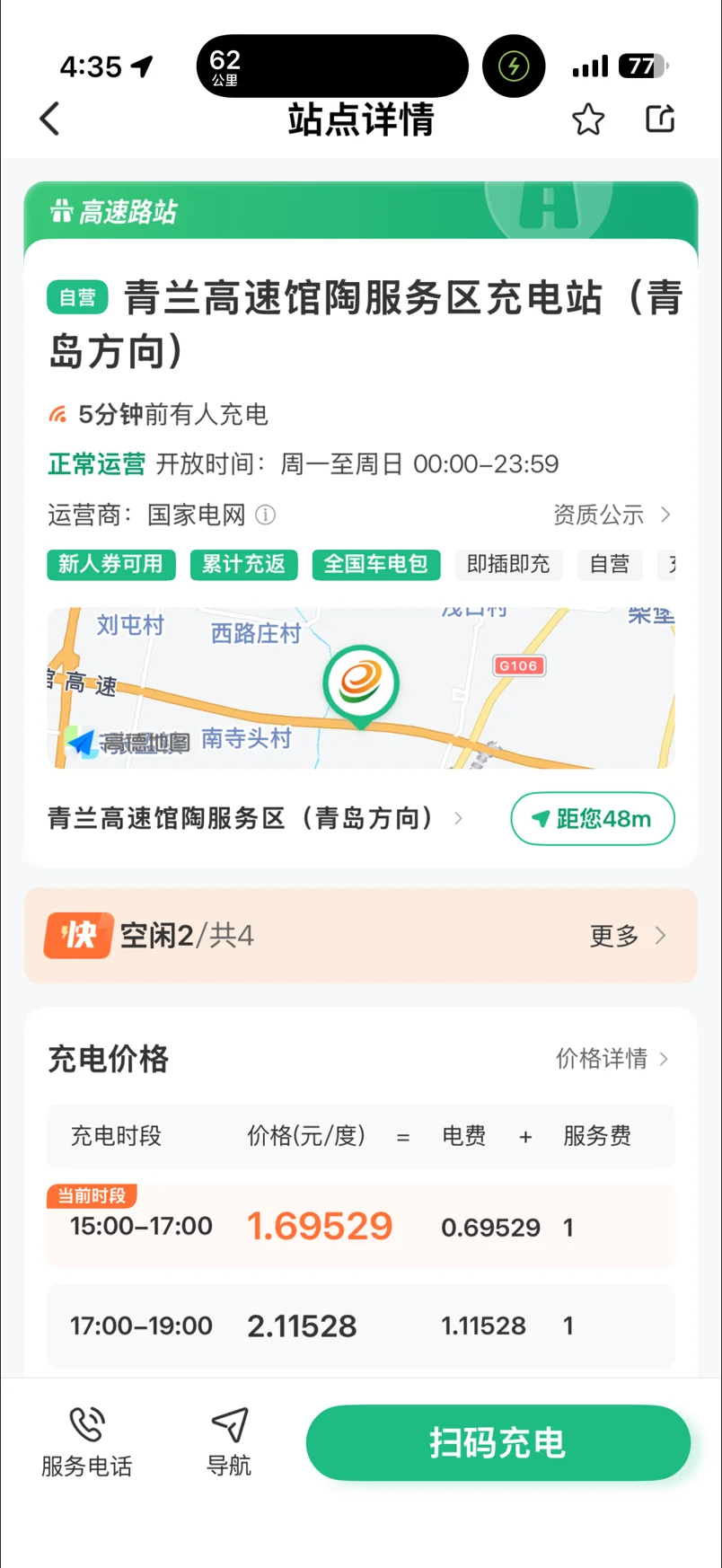Tap the 全国车电包 tag
This screenshot has height=1568, width=722.
(376, 564)
